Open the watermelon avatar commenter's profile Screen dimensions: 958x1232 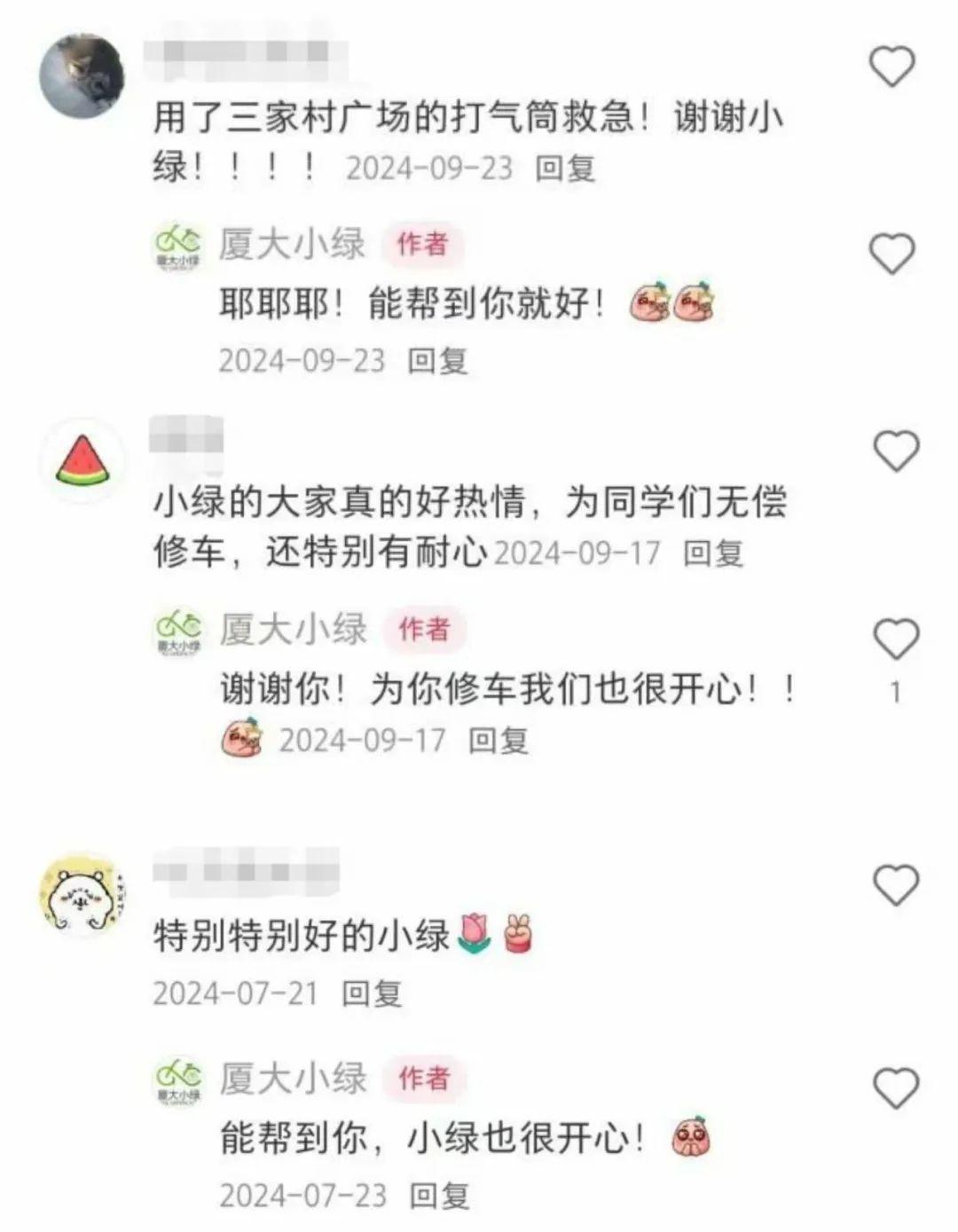82,459
